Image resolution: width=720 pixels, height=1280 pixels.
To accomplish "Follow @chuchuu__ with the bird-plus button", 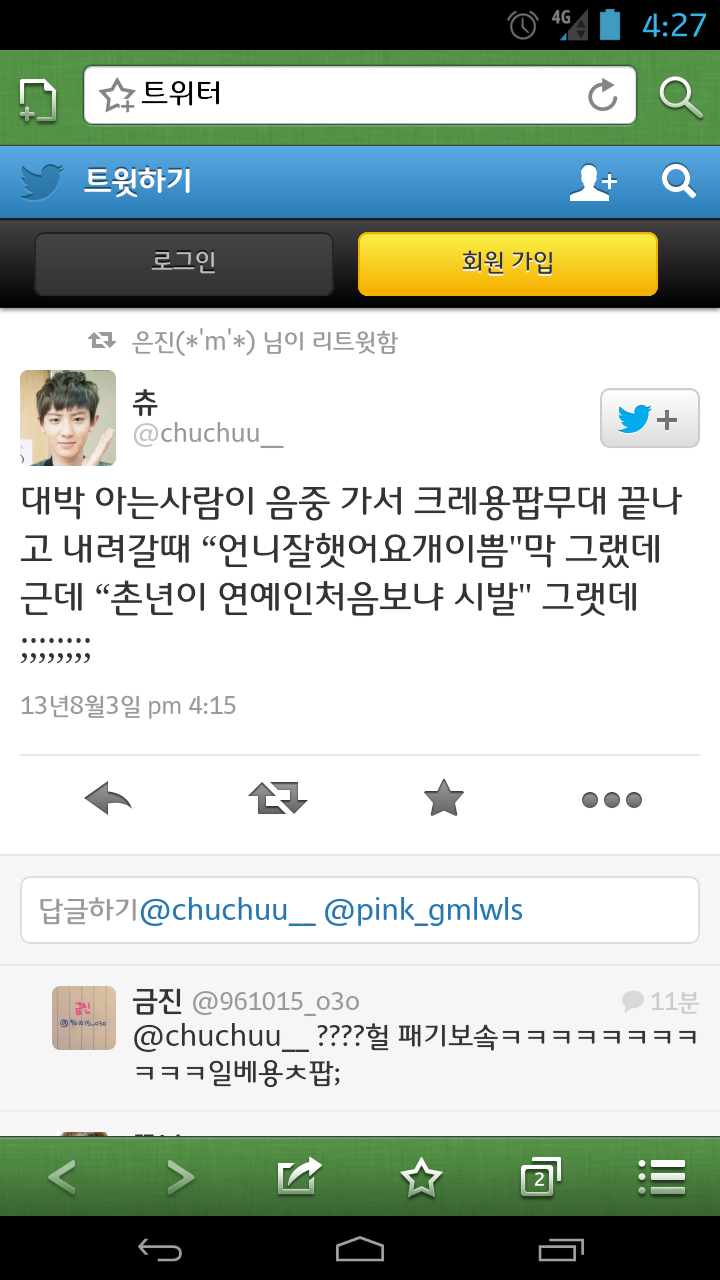I will (x=649, y=418).
